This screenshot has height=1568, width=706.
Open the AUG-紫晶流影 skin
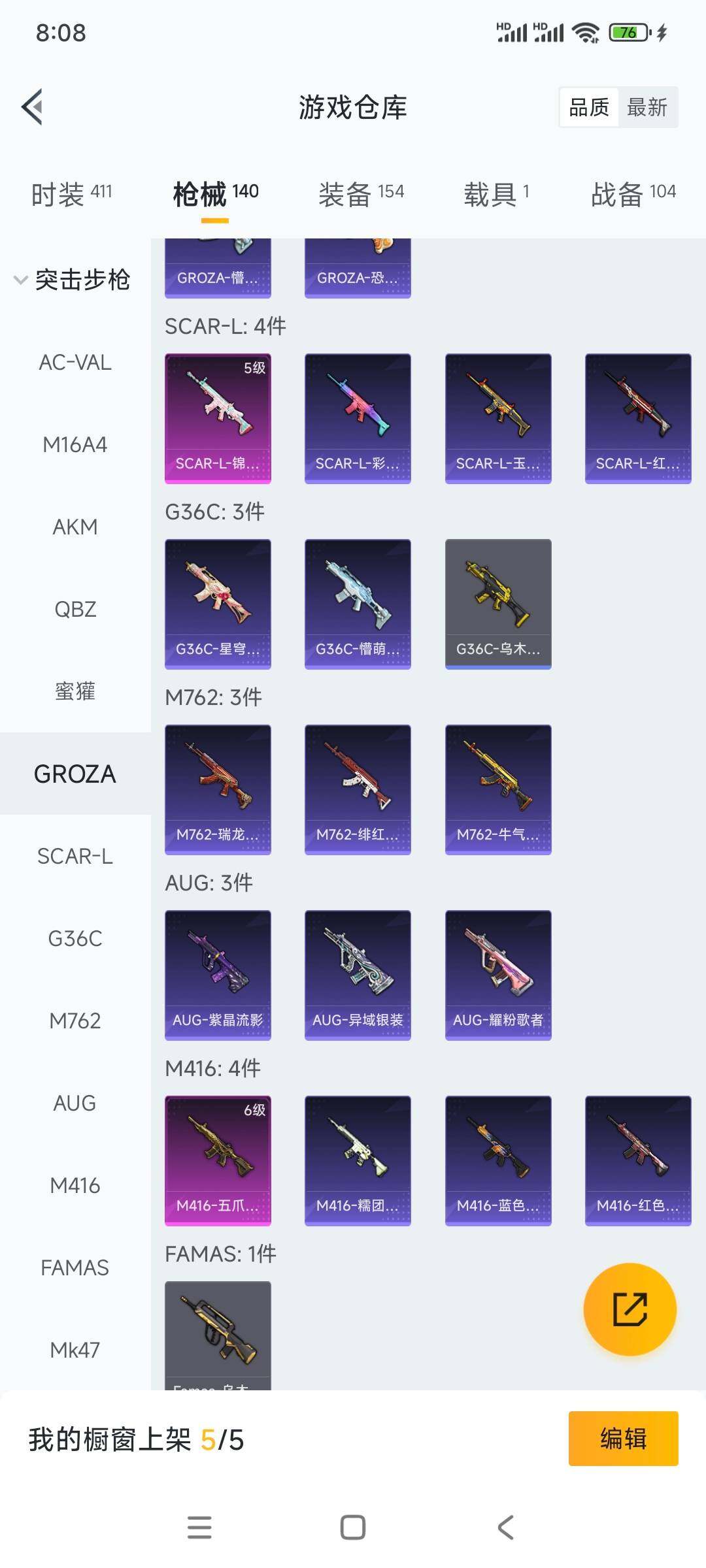tap(218, 975)
